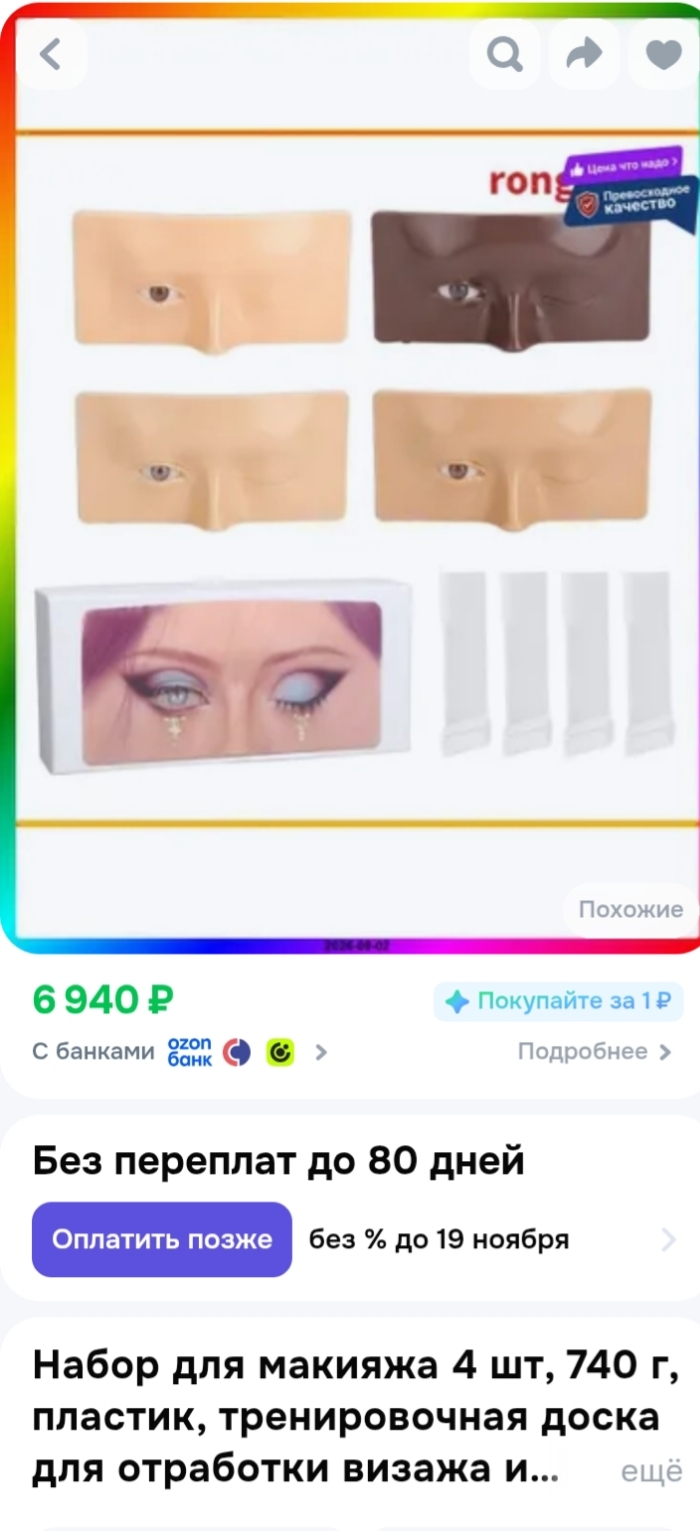Choose Оплатить позже
Viewport: 700px width, 1531px height.
tap(162, 1239)
